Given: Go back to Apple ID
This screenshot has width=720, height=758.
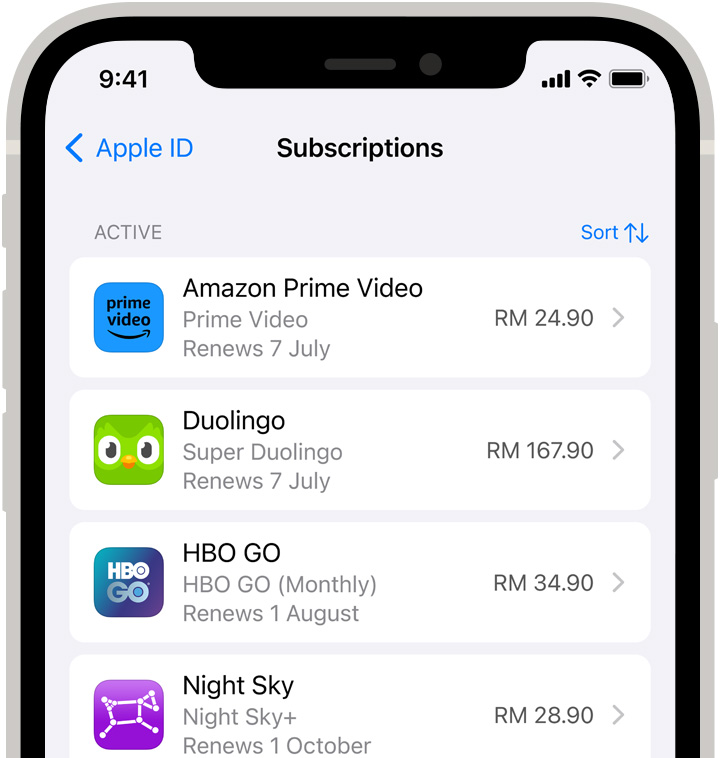Looking at the screenshot, I should point(129,149).
